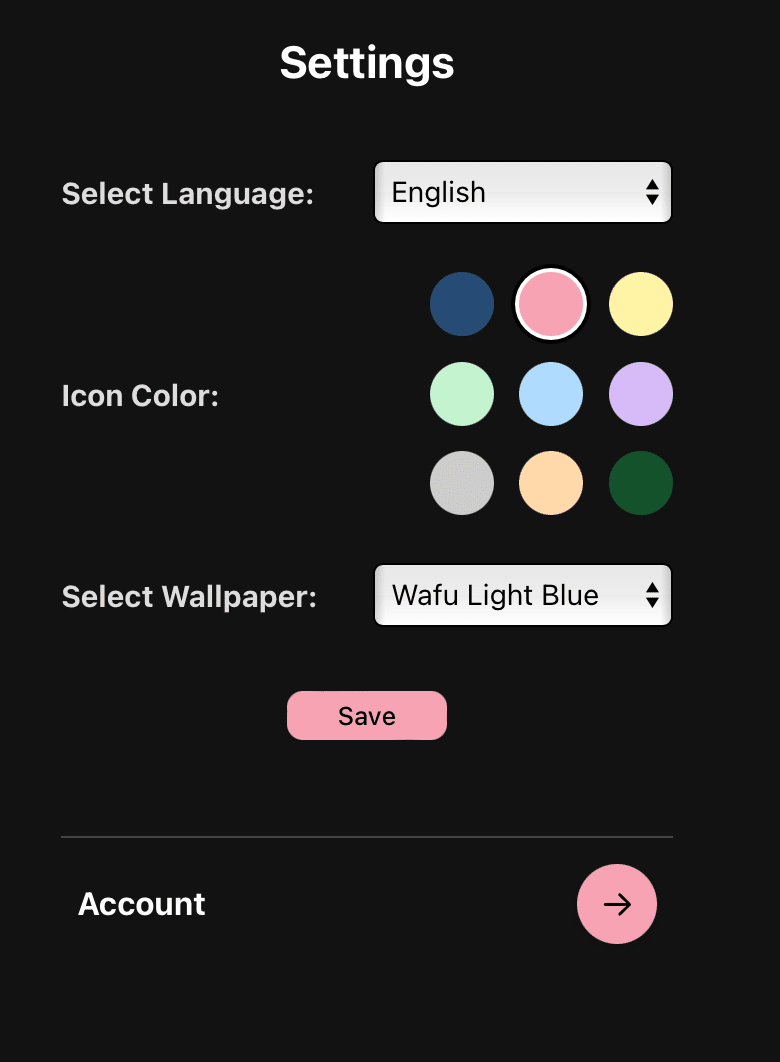
Task: Save the settings
Action: click(x=367, y=716)
